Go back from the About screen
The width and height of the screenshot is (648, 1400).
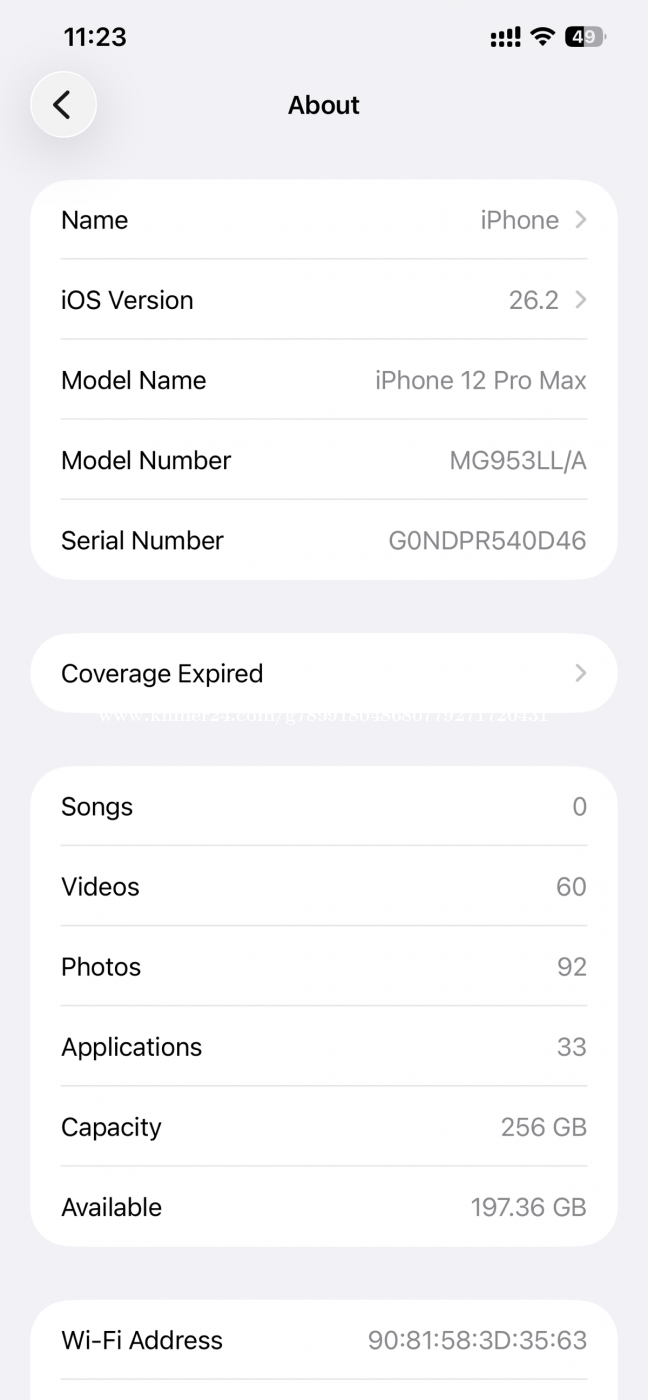(63, 105)
